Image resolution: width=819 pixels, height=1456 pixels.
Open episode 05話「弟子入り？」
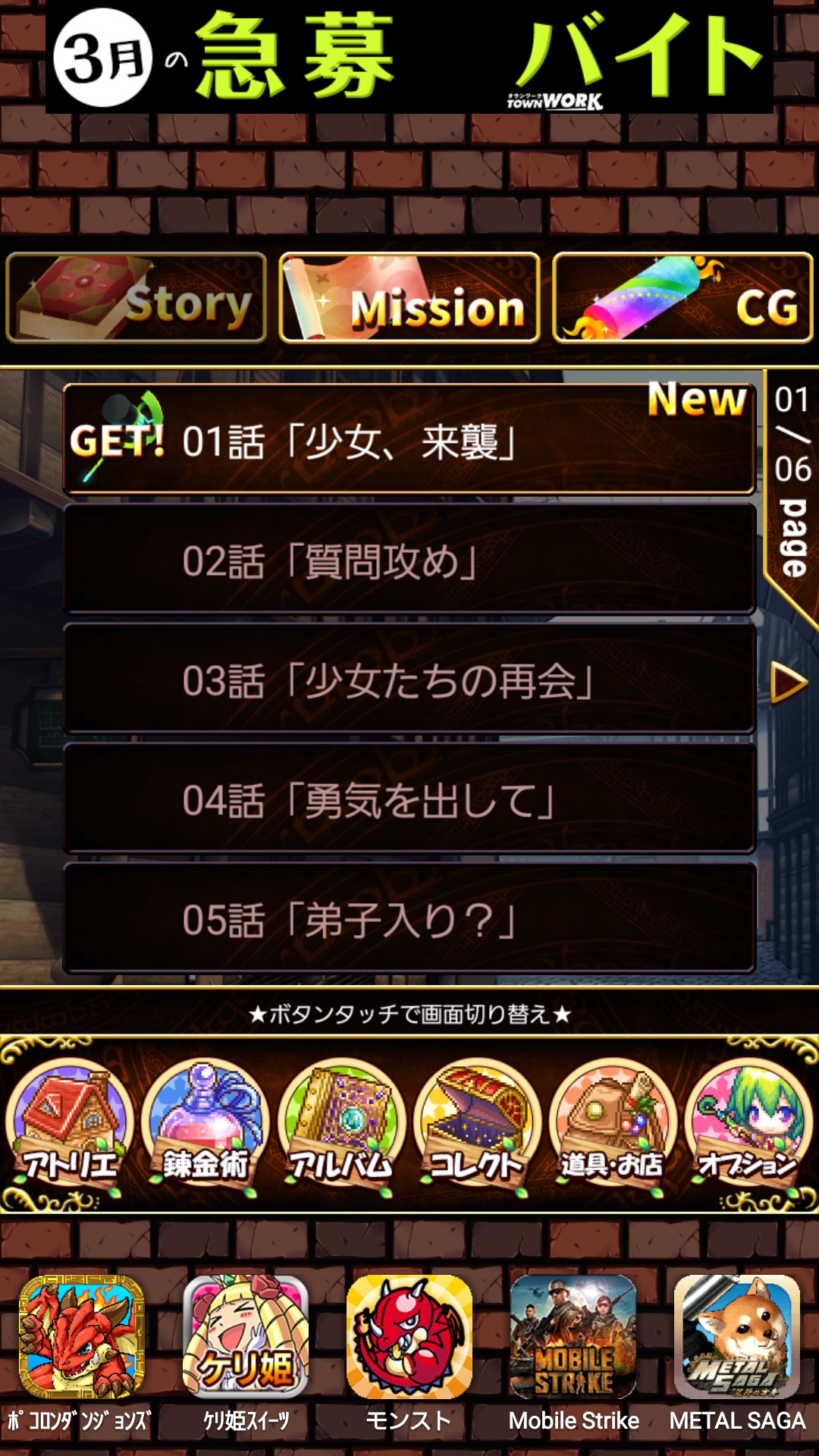click(409, 918)
